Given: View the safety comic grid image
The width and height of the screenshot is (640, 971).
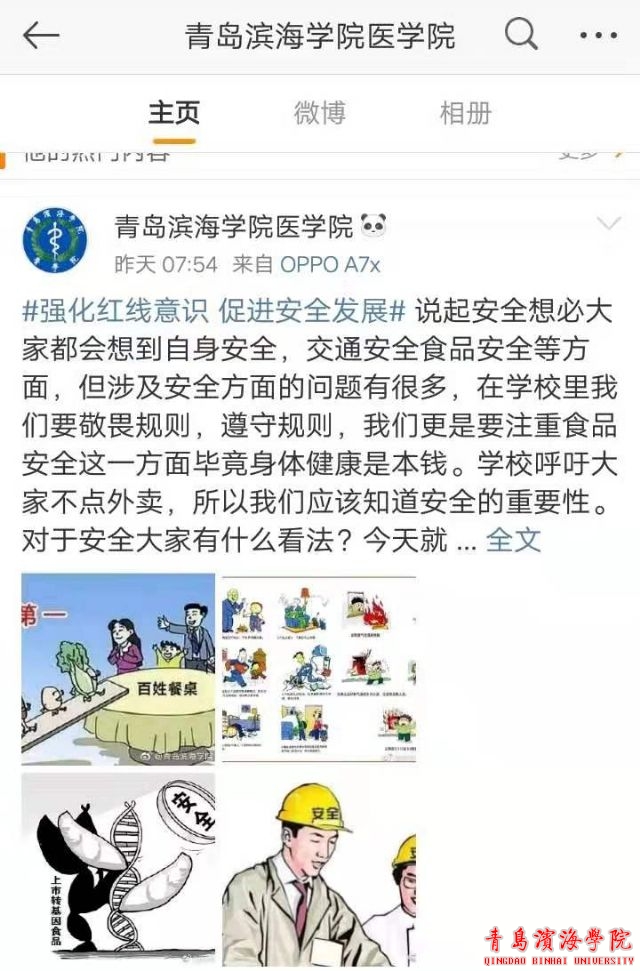Looking at the screenshot, I should click(318, 669).
